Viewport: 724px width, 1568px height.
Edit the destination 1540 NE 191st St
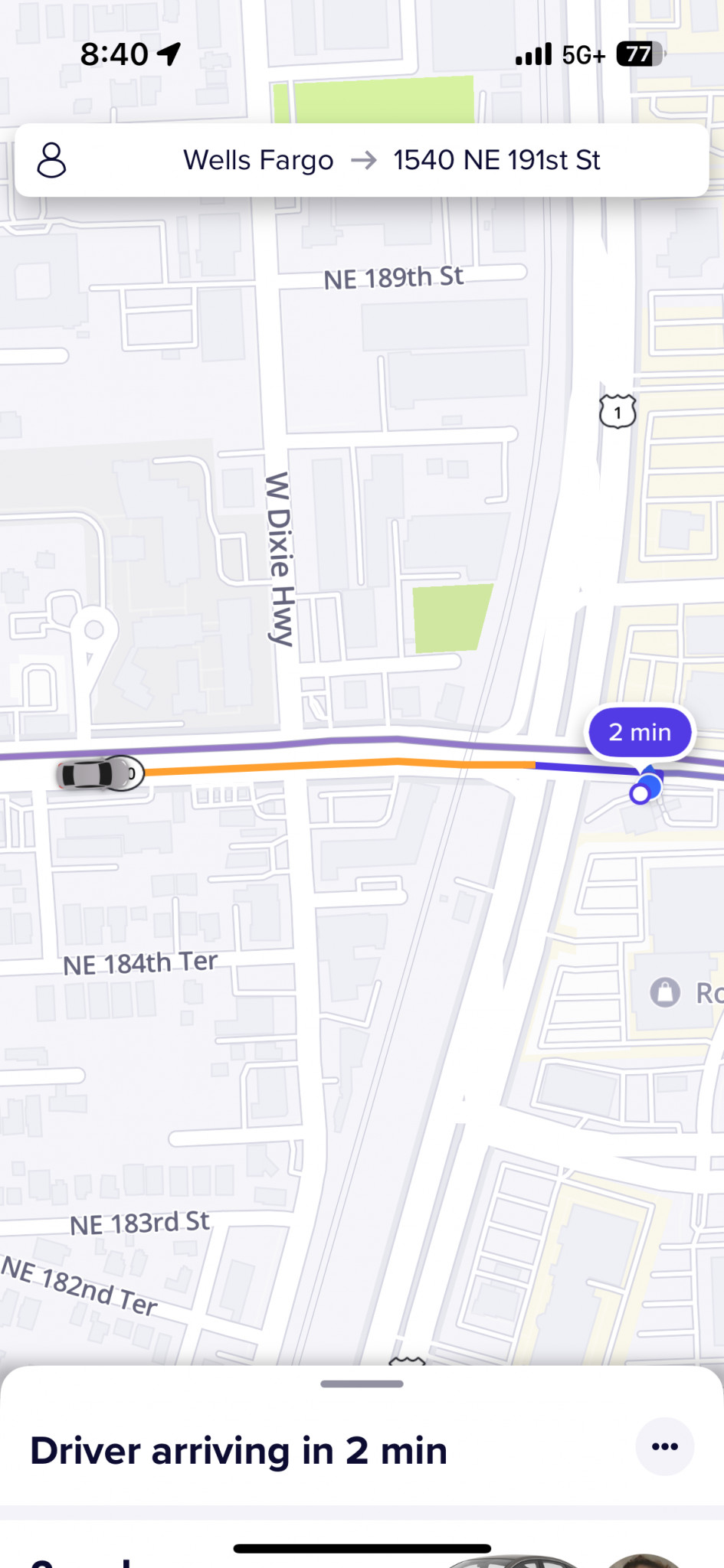pyautogui.click(x=496, y=160)
